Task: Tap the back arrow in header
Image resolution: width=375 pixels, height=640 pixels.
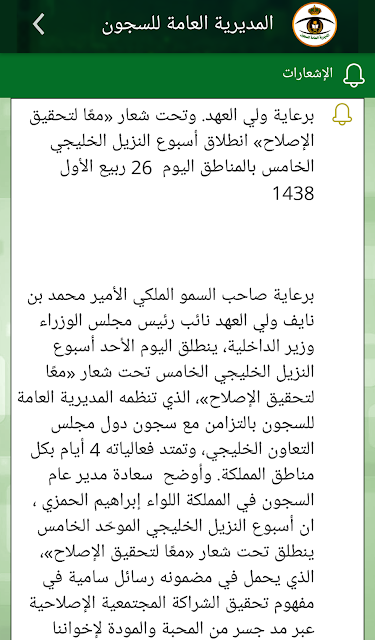Action: pos(39,24)
